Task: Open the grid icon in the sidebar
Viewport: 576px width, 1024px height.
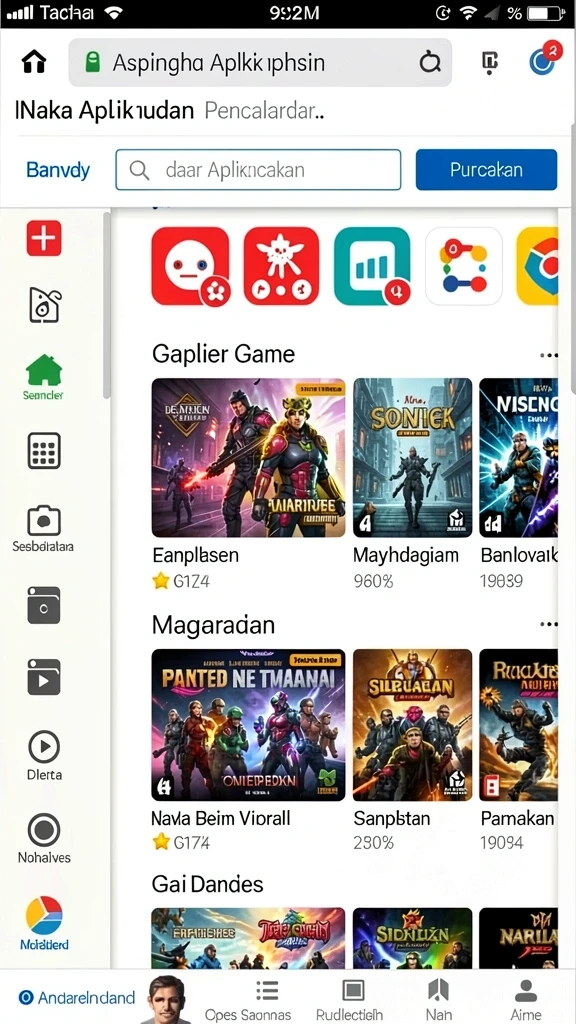Action: click(x=44, y=451)
